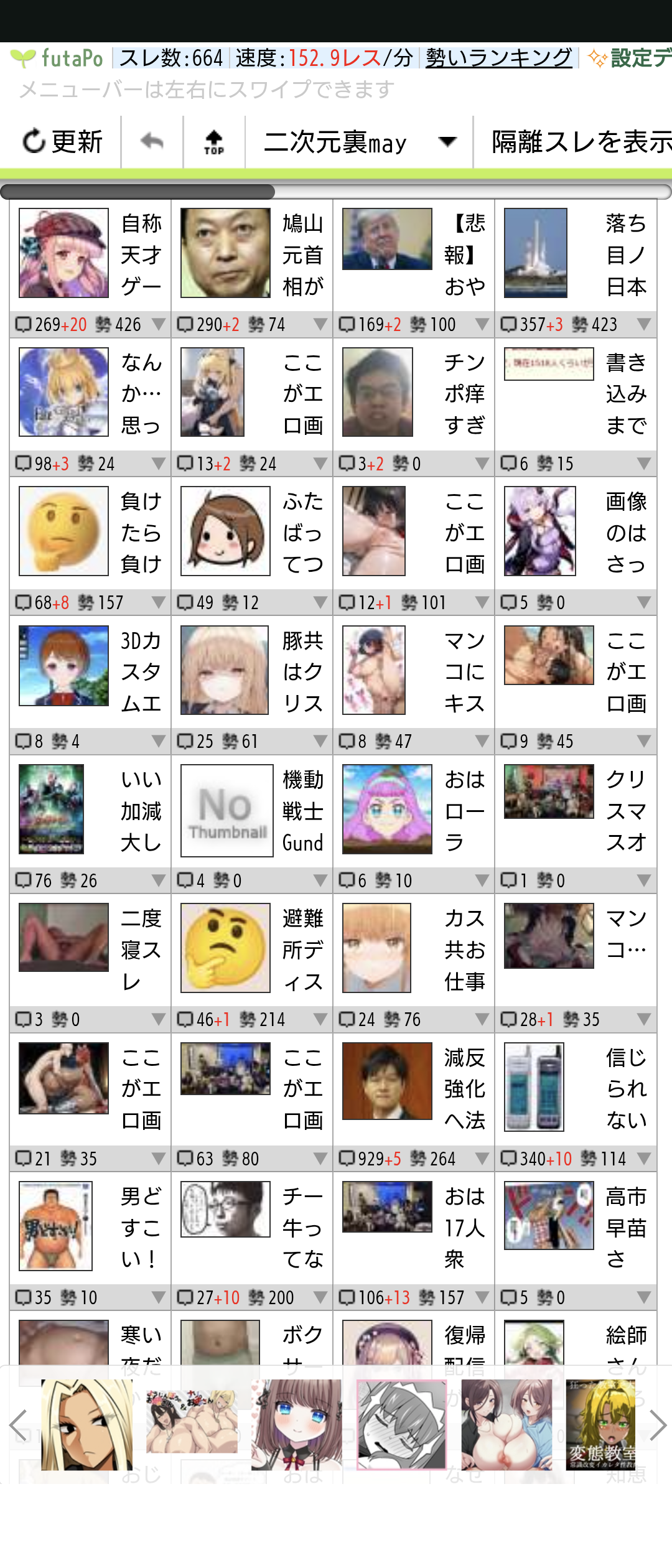Tap 隔離スレを表示 button
This screenshot has width=672, height=1568.
(x=580, y=142)
